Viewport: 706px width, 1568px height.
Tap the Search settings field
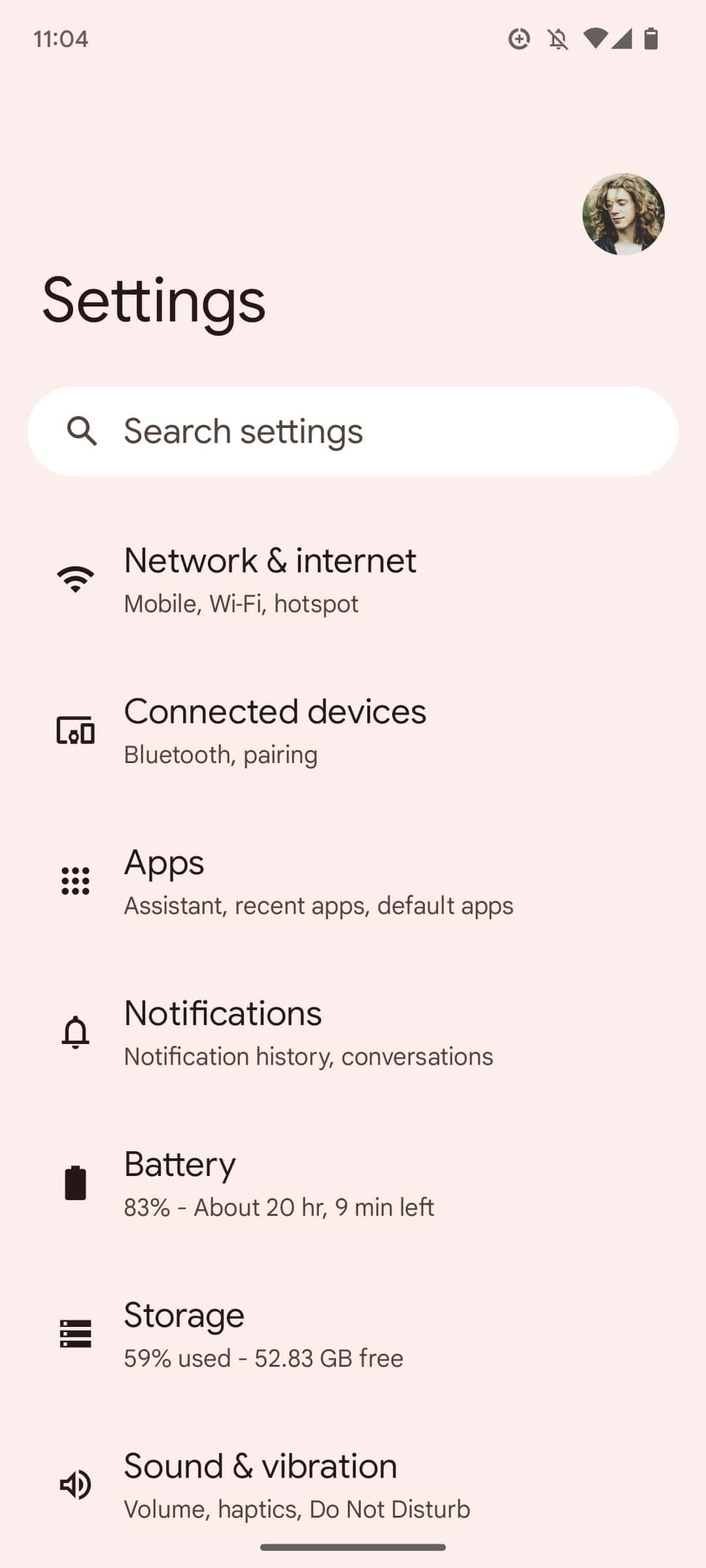click(353, 431)
